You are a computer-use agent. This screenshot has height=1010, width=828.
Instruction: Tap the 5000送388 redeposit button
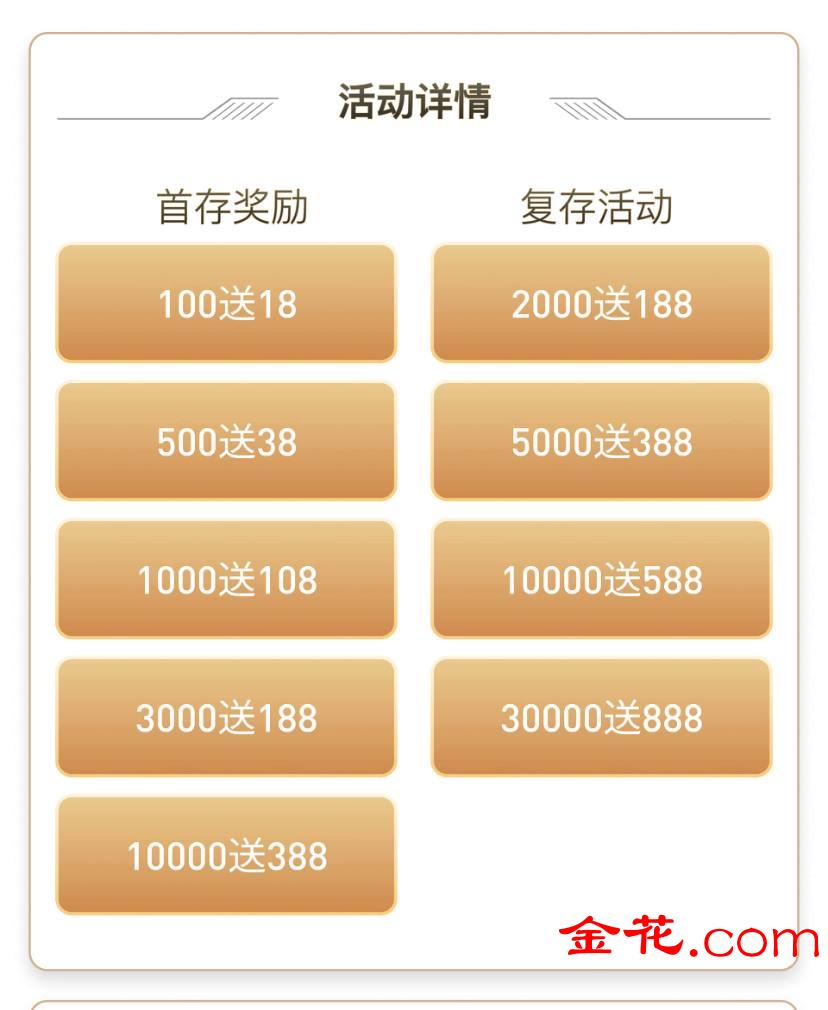(601, 441)
